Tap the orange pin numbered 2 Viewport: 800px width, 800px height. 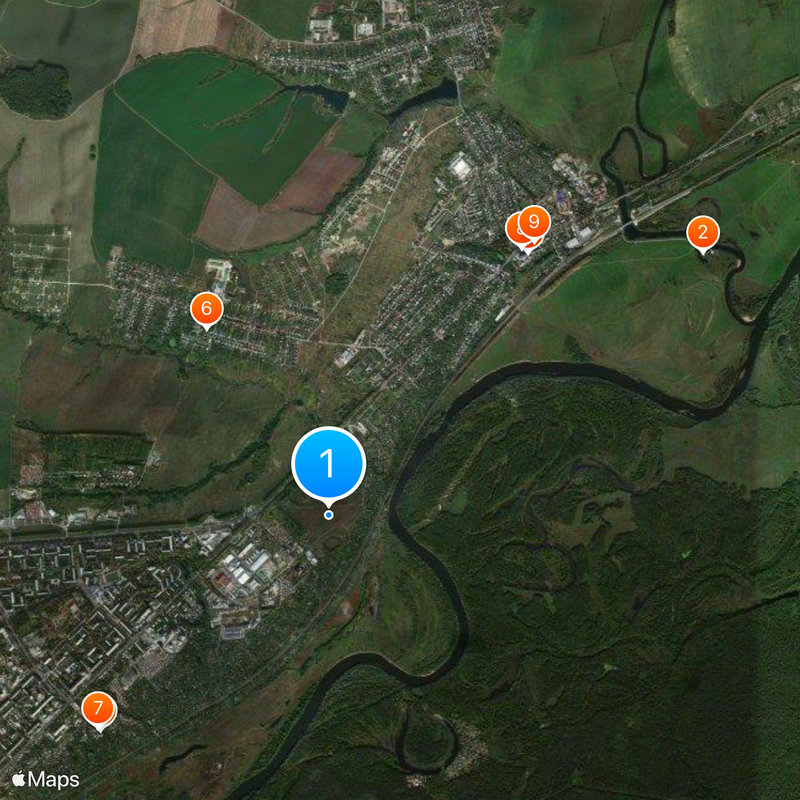(703, 233)
